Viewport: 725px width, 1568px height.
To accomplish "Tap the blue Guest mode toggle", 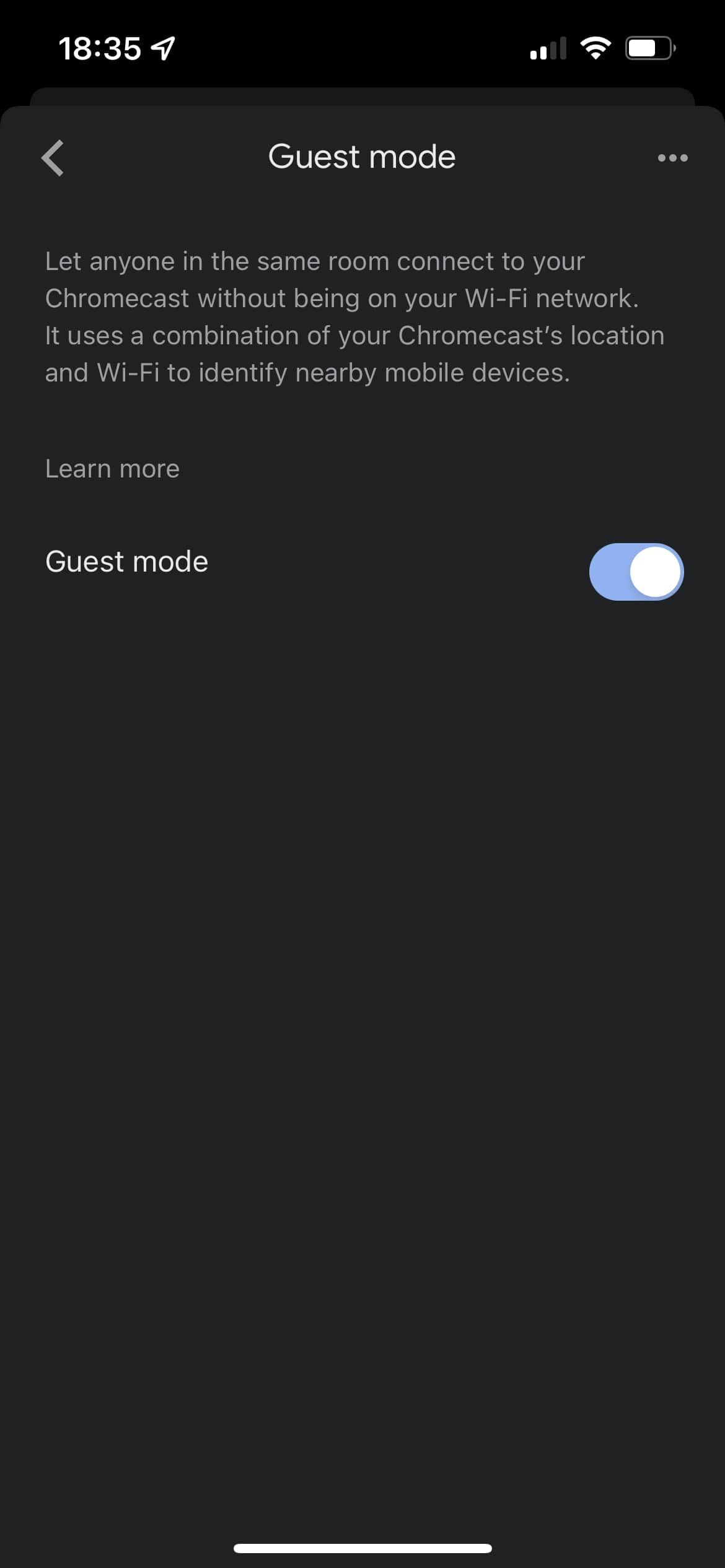I will tap(636, 572).
